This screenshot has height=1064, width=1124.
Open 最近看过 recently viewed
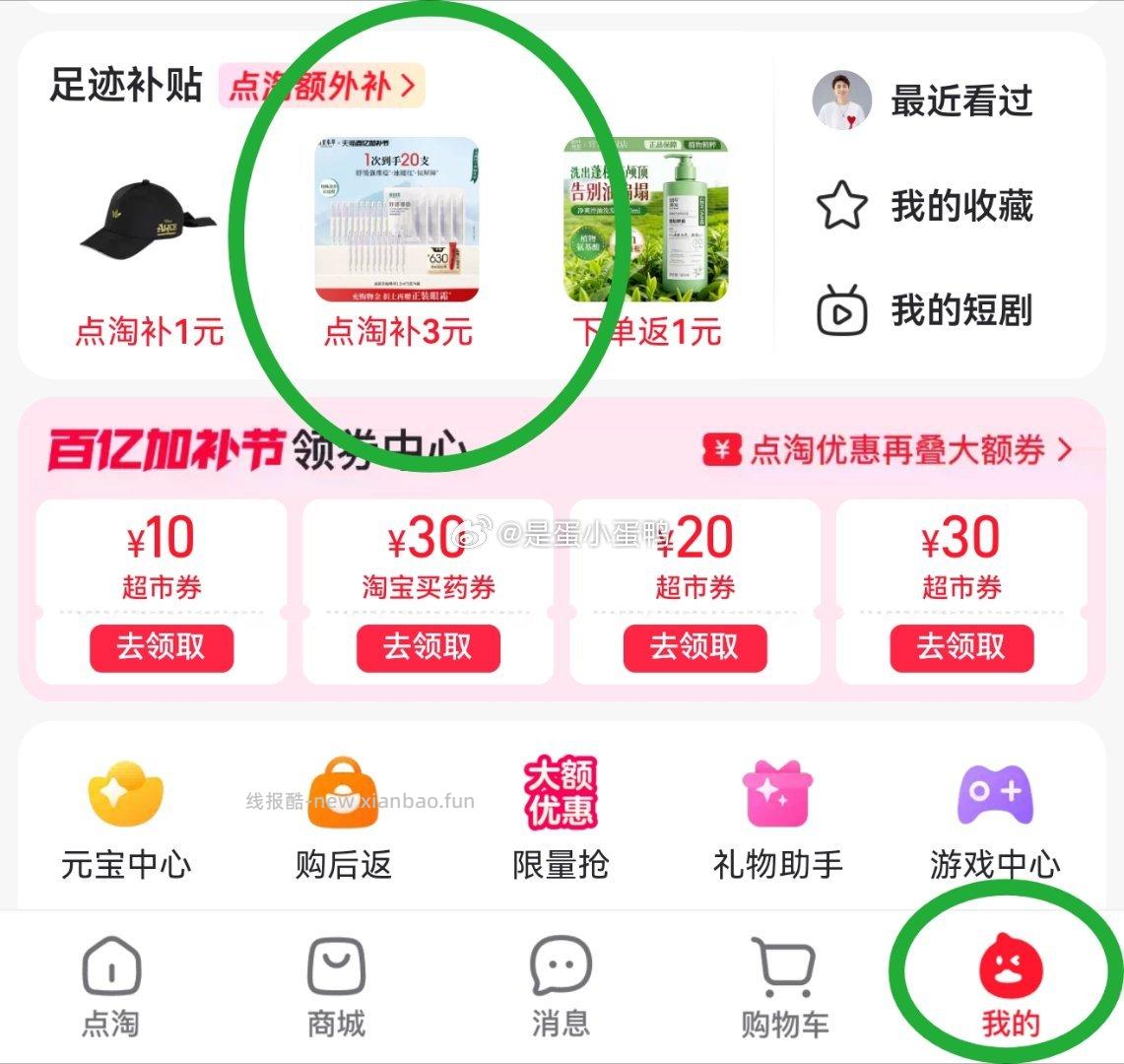pos(923,101)
